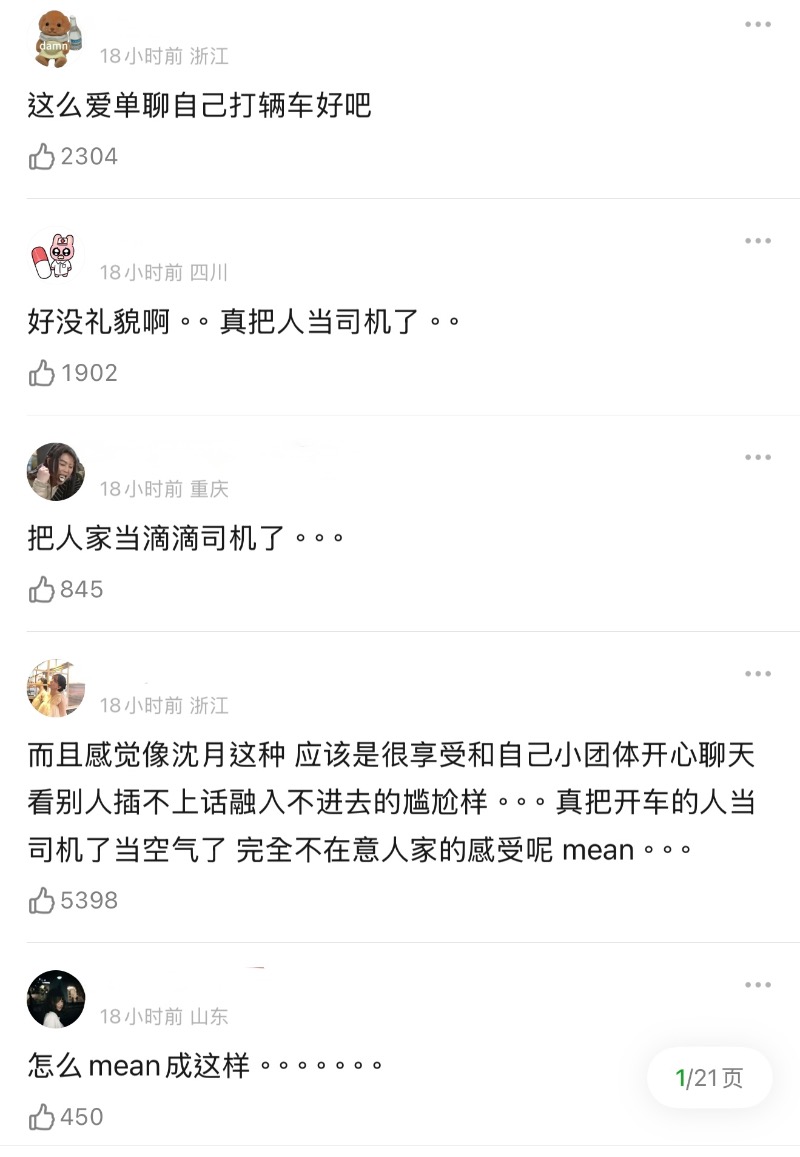This screenshot has width=800, height=1157.
Task: Like the comment '把人家当滴滴司机了'
Action: [42, 590]
